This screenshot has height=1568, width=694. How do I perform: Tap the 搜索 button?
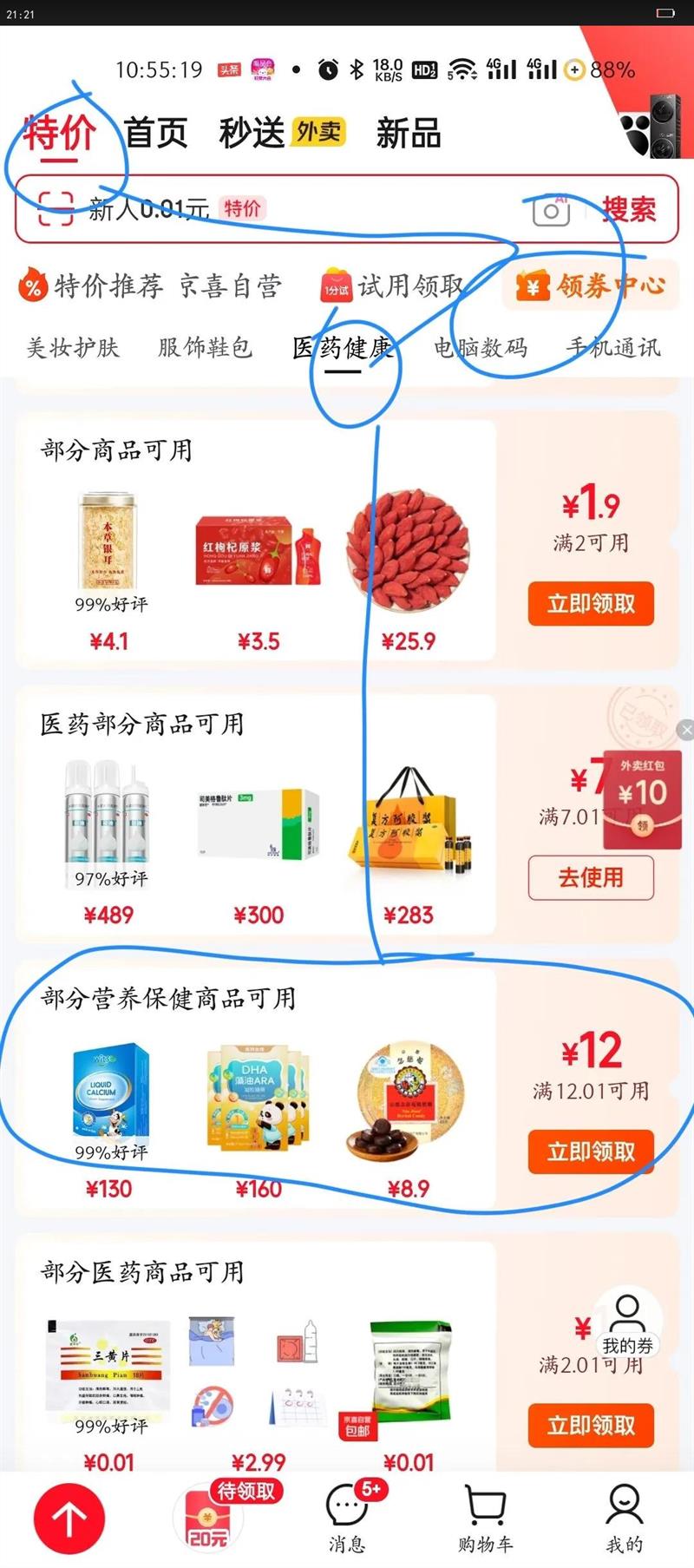coord(629,209)
